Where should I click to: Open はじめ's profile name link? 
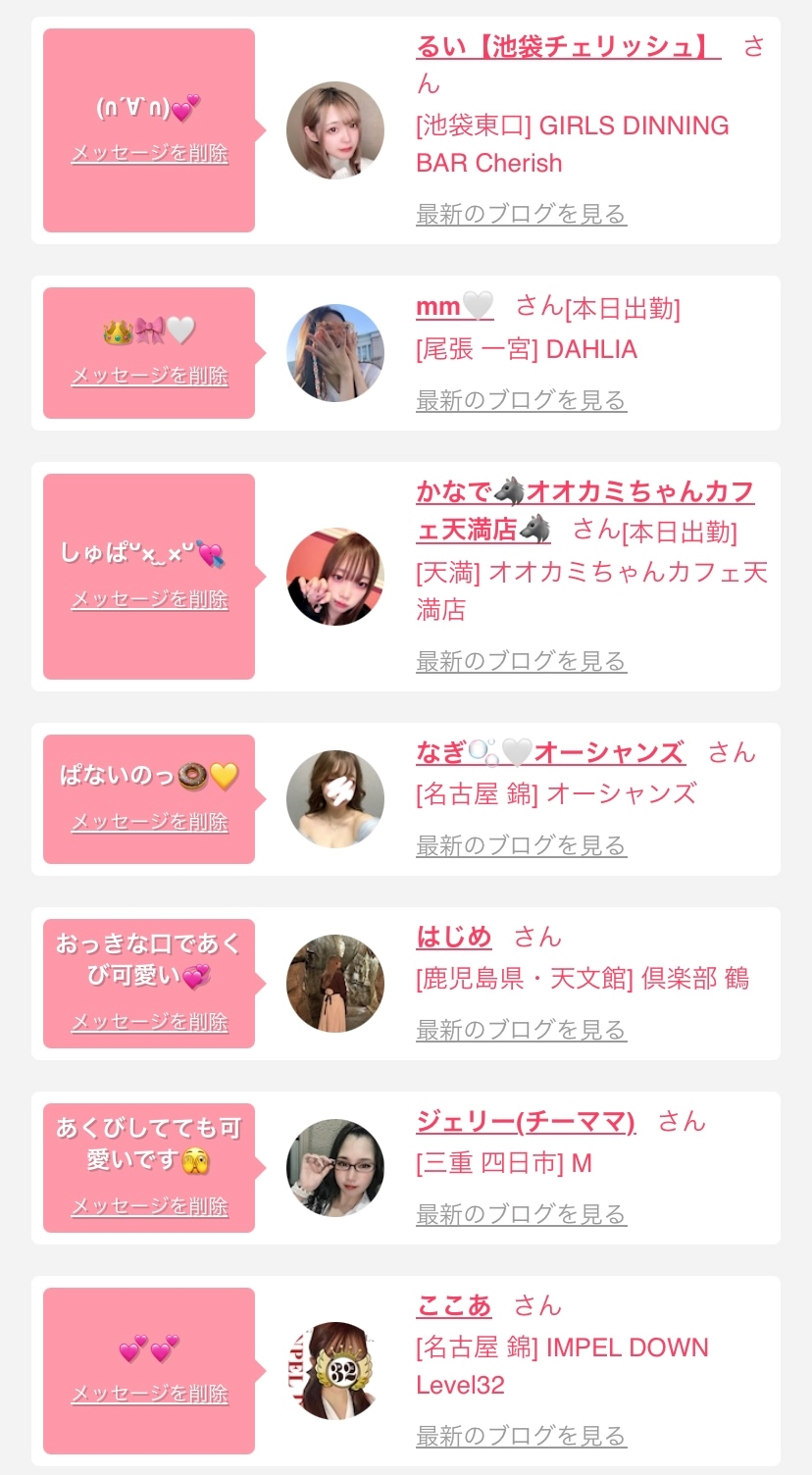click(454, 937)
